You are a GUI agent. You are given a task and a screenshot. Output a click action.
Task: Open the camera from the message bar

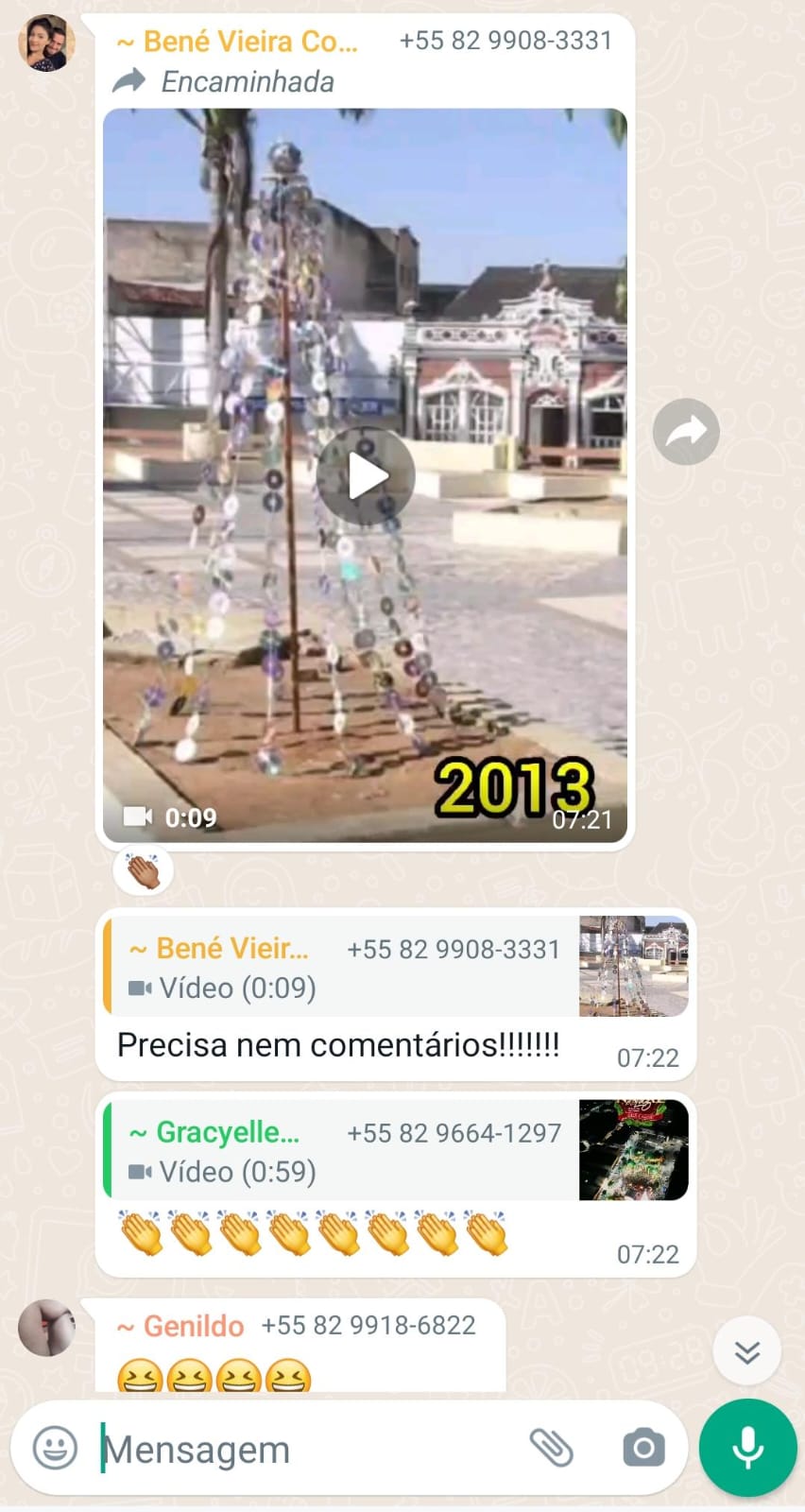(643, 1448)
